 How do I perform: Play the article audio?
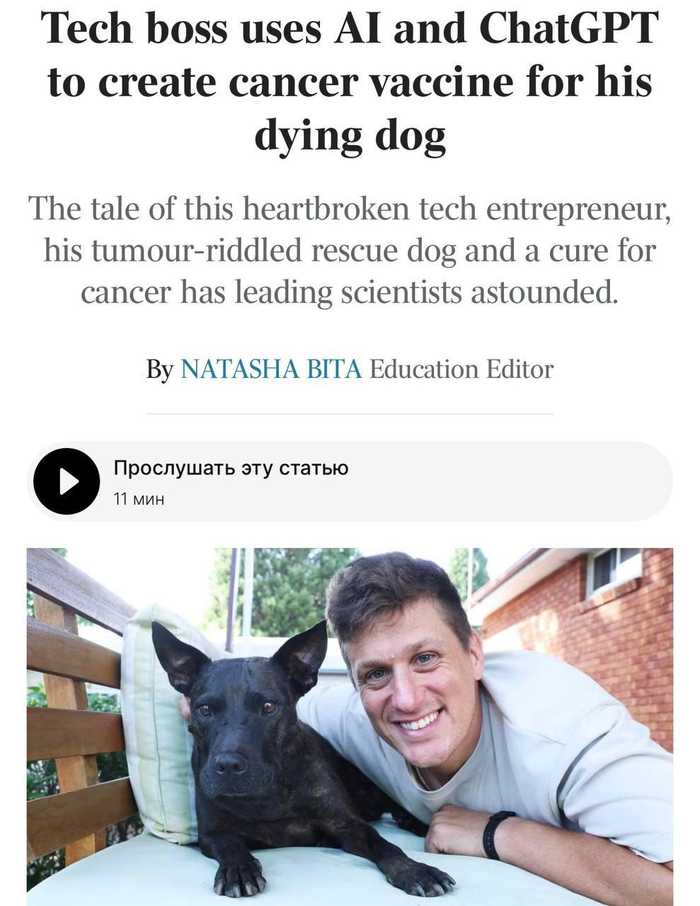click(66, 481)
